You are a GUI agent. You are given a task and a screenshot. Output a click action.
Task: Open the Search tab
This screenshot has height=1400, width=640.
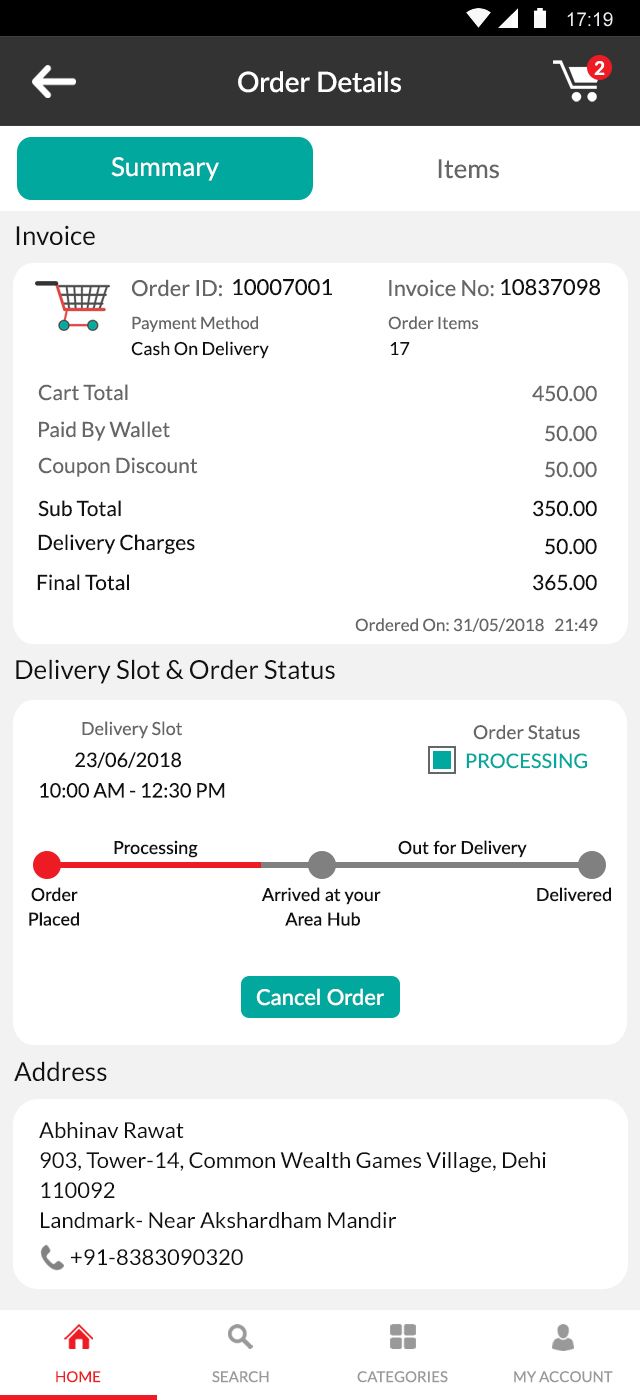click(240, 1354)
